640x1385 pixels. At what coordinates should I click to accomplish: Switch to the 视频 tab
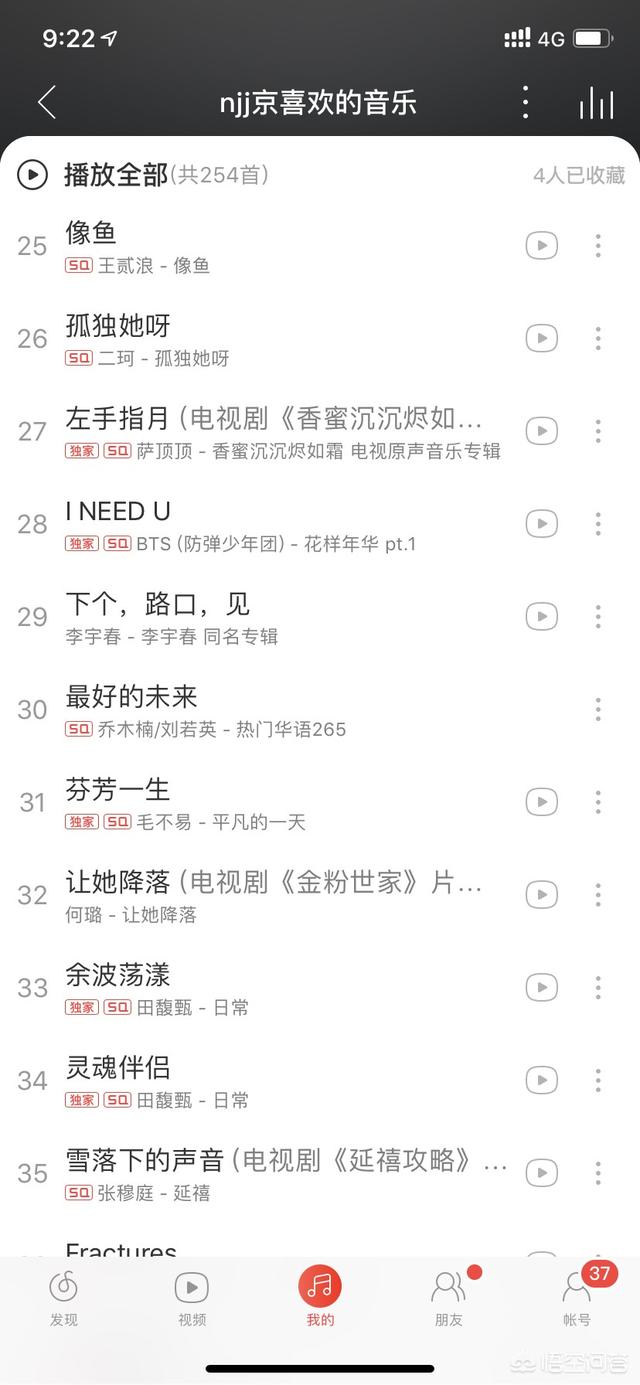click(192, 1298)
